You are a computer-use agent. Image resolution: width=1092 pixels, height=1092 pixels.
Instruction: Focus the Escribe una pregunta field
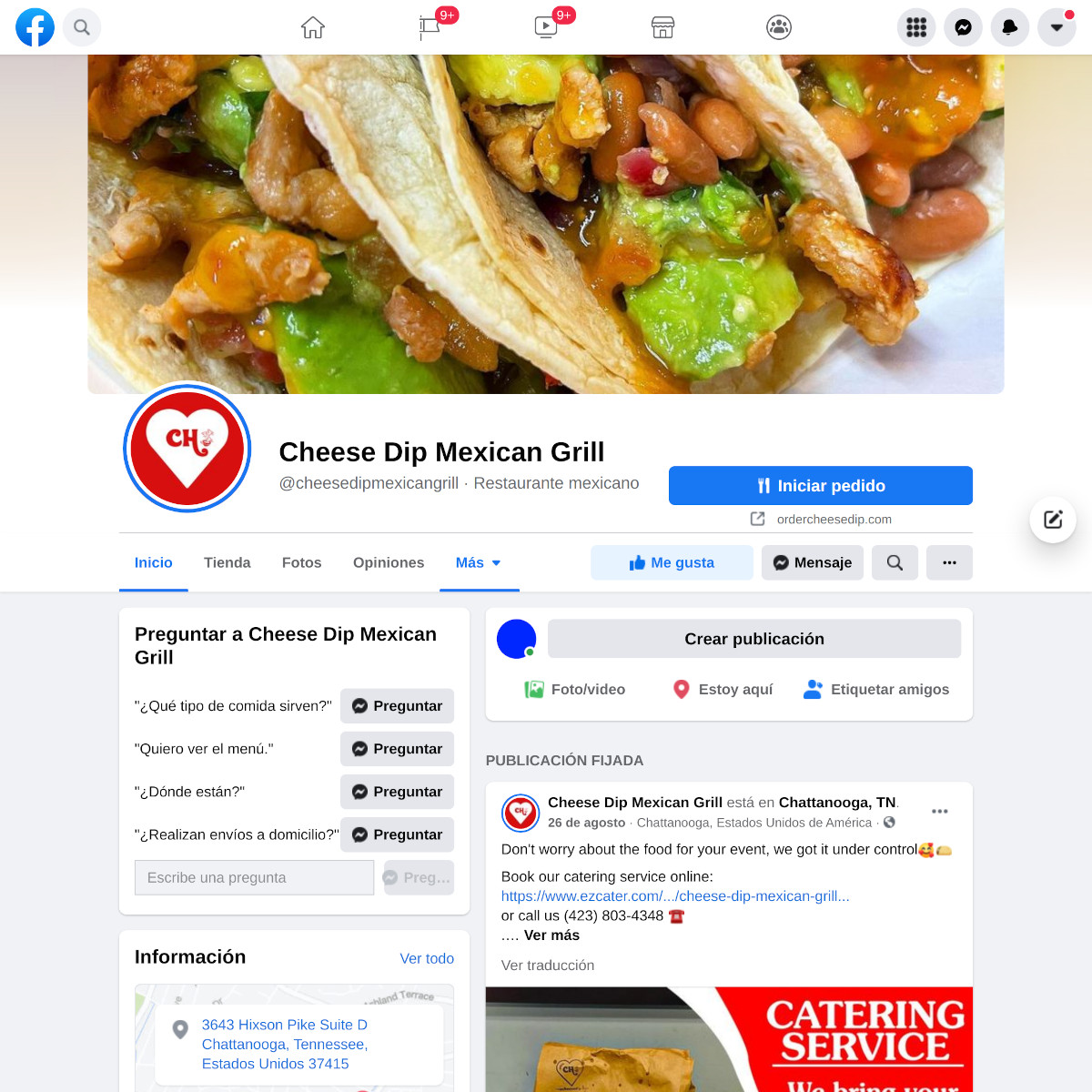point(254,877)
